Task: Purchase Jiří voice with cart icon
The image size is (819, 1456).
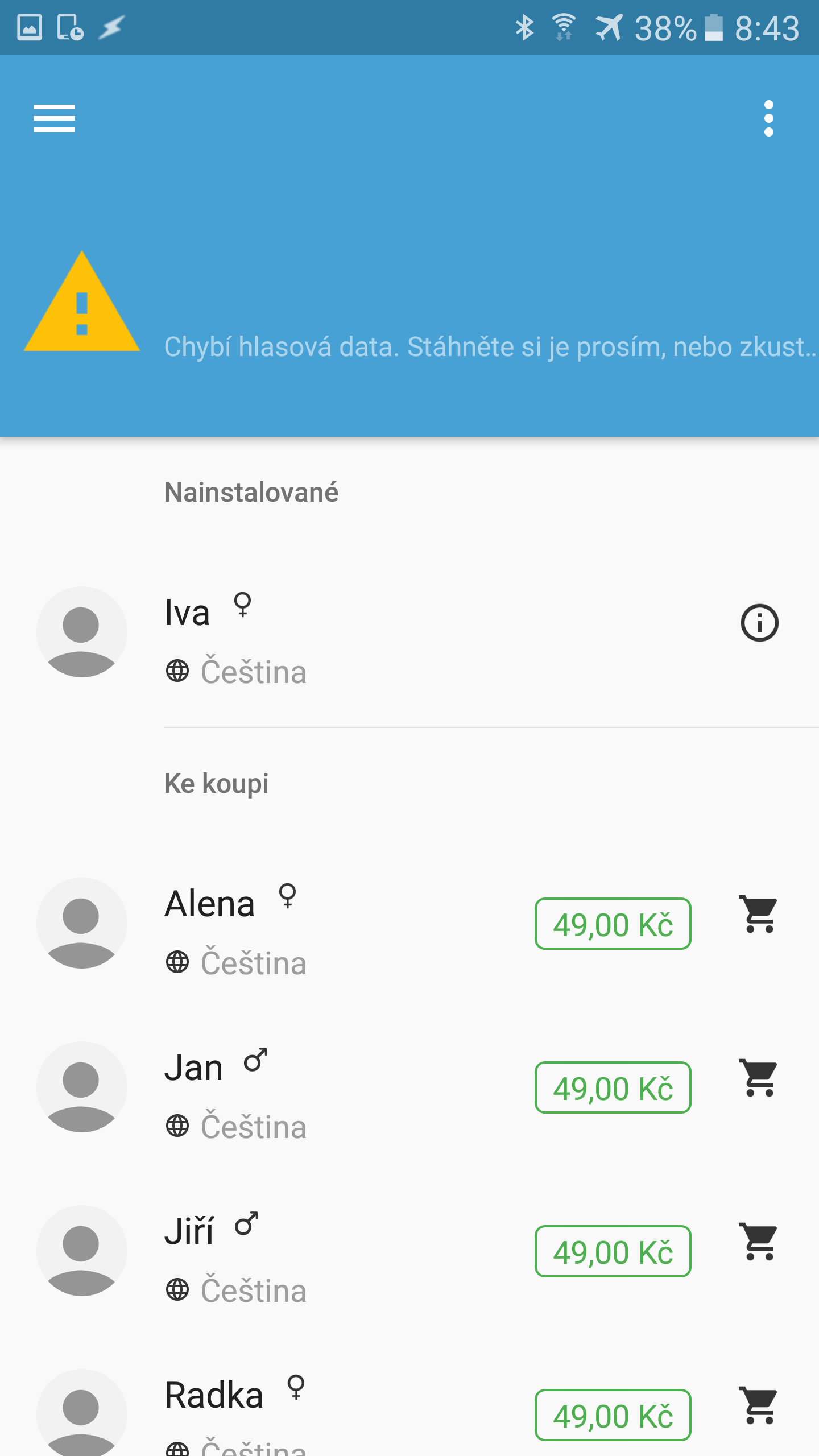Action: click(759, 1242)
